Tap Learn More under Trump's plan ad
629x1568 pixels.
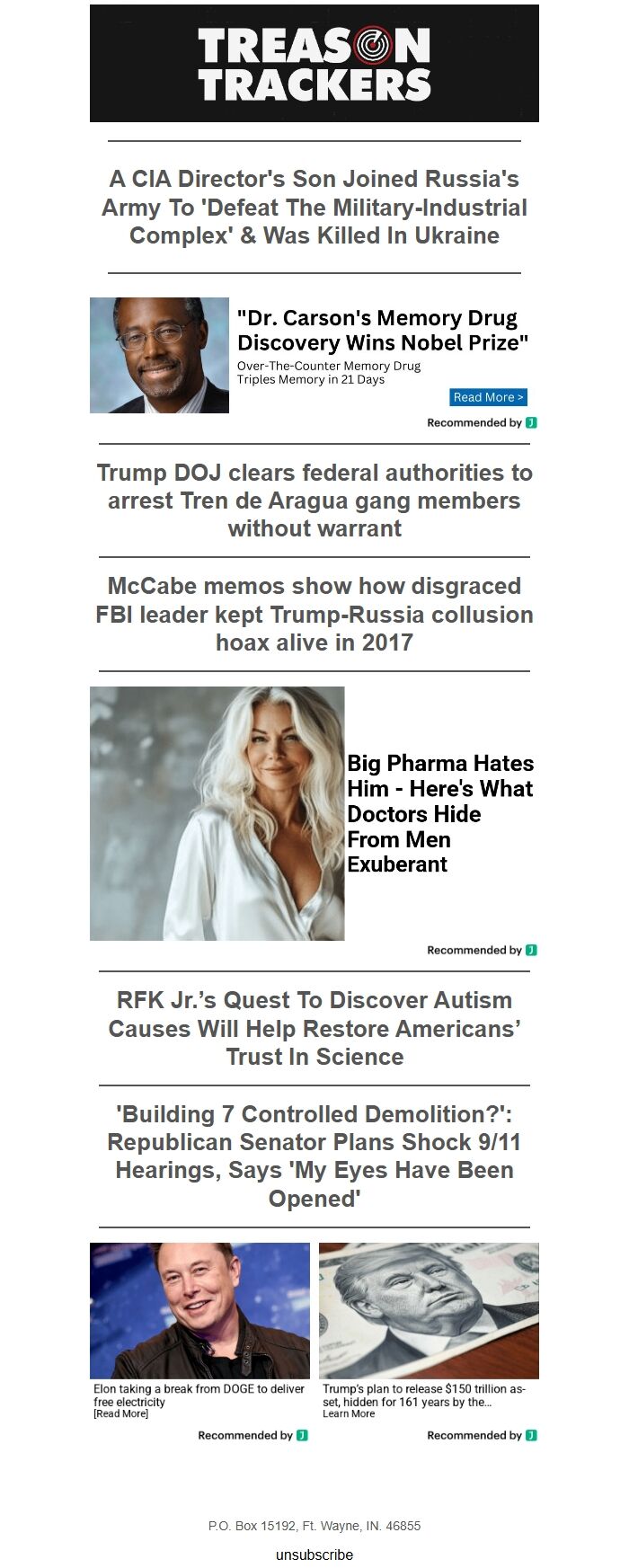(x=349, y=1414)
